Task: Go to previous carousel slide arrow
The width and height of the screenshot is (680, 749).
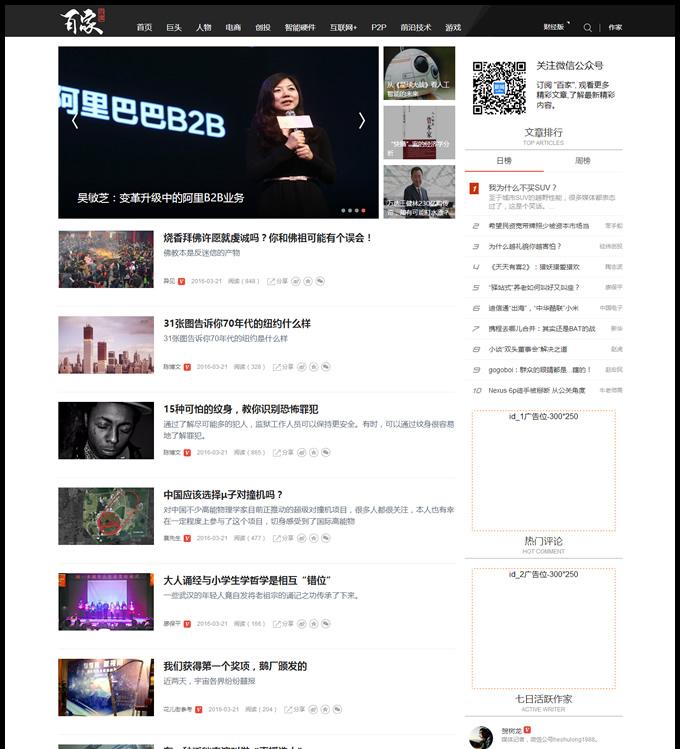Action: (75, 120)
